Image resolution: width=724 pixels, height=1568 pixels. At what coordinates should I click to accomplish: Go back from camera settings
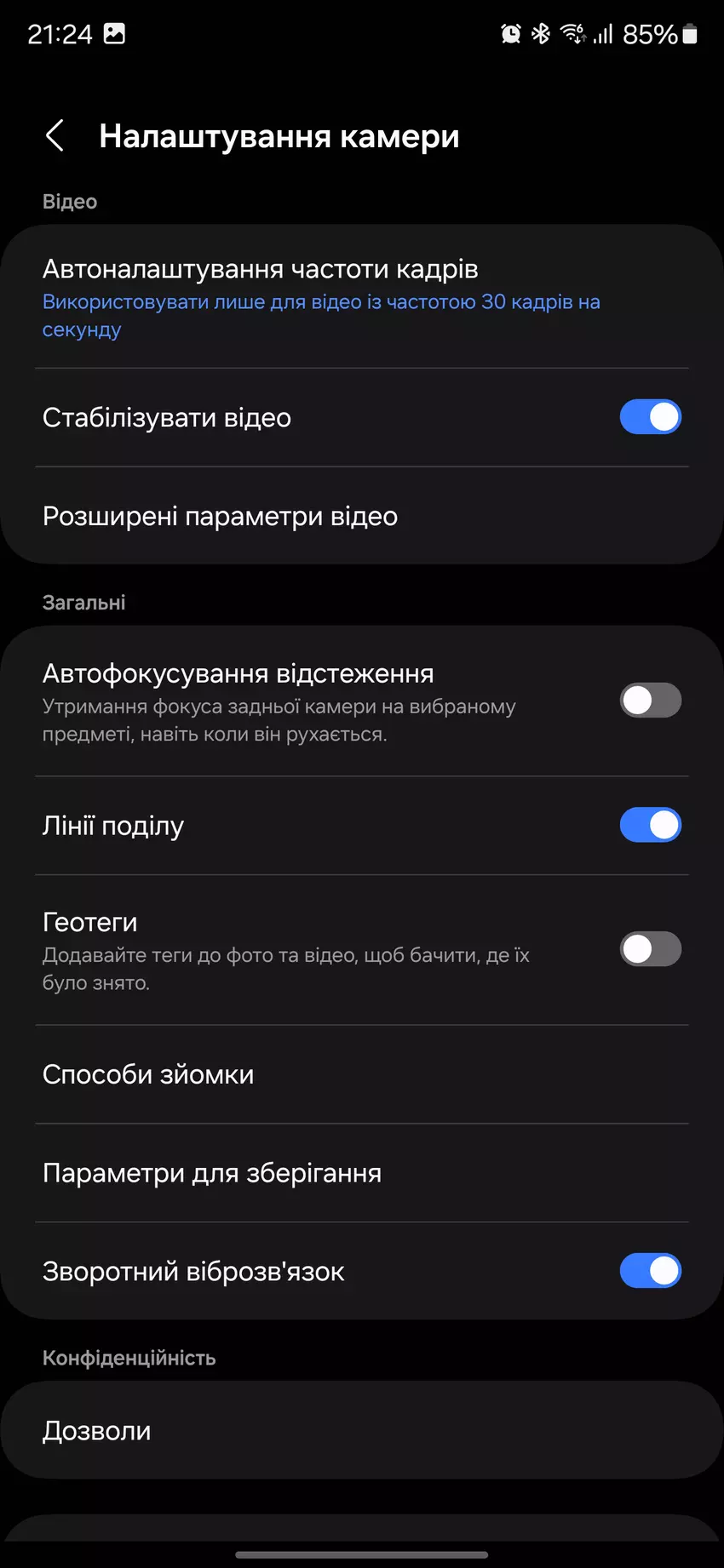[55, 136]
